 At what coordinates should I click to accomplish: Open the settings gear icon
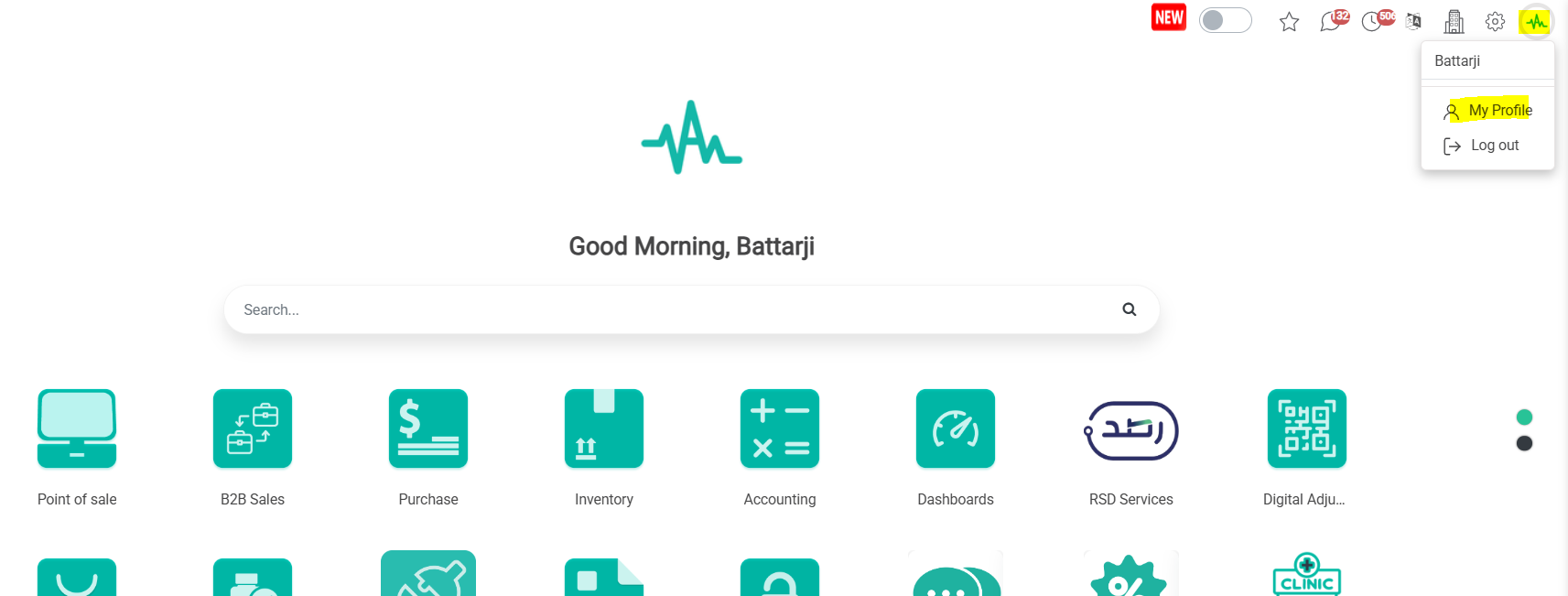(1495, 22)
